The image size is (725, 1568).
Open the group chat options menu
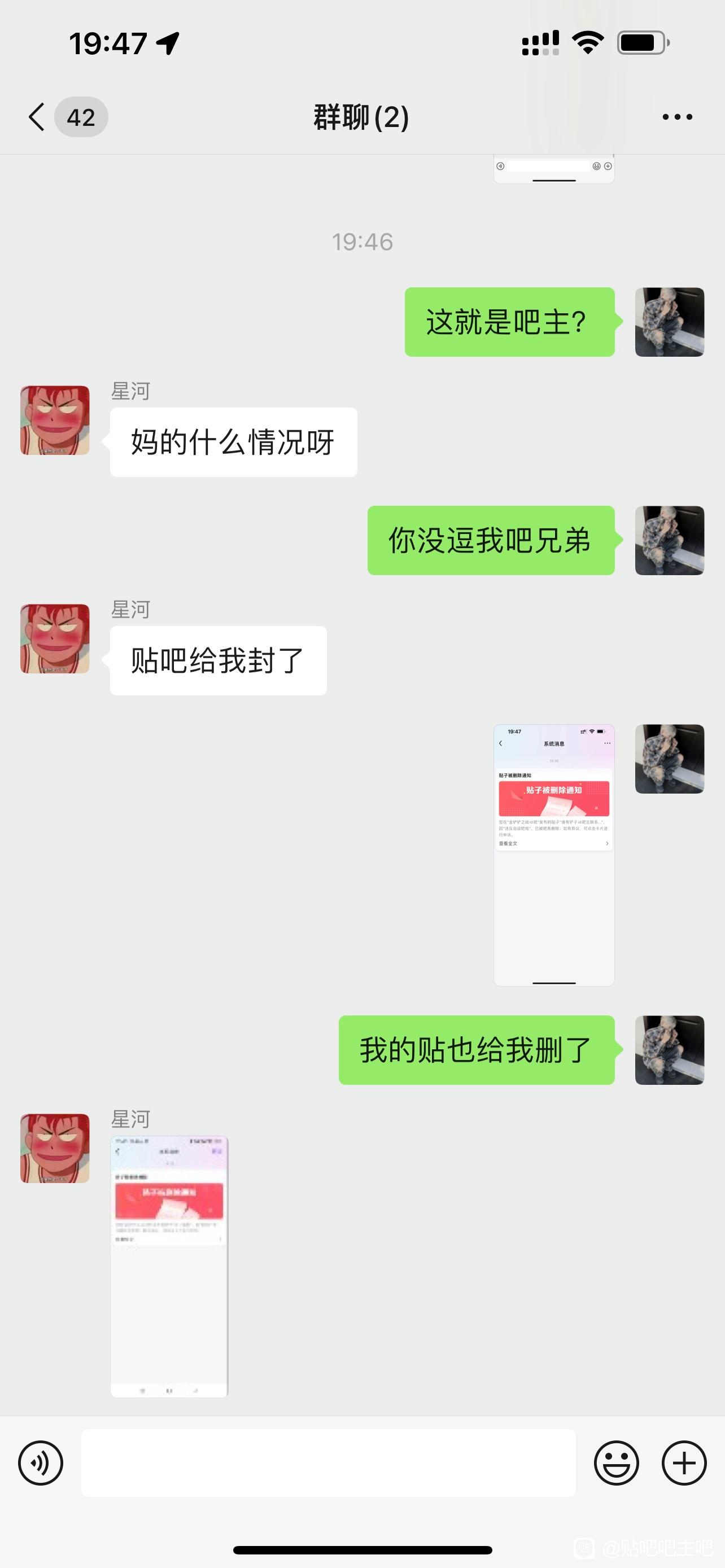677,116
